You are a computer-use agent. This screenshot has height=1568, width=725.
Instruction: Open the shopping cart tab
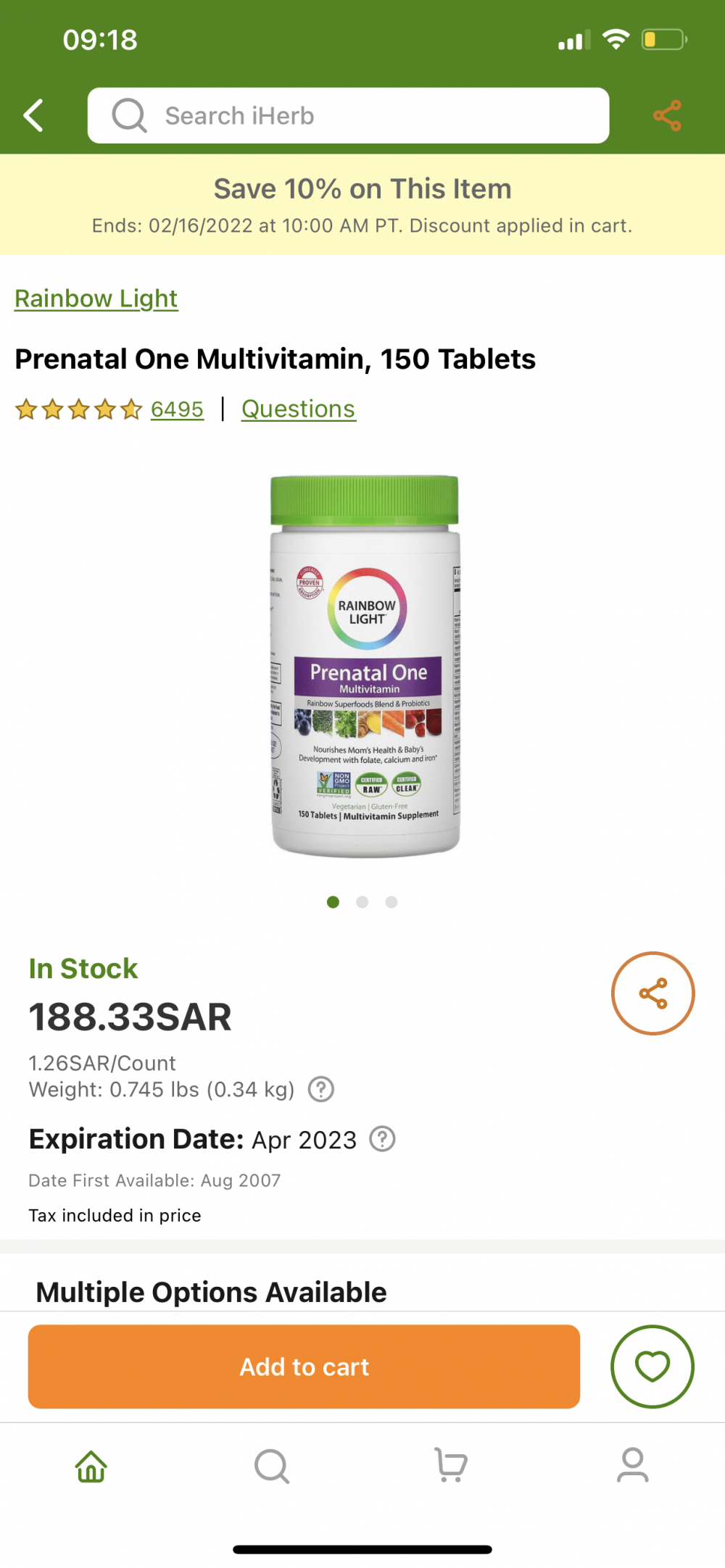451,1466
